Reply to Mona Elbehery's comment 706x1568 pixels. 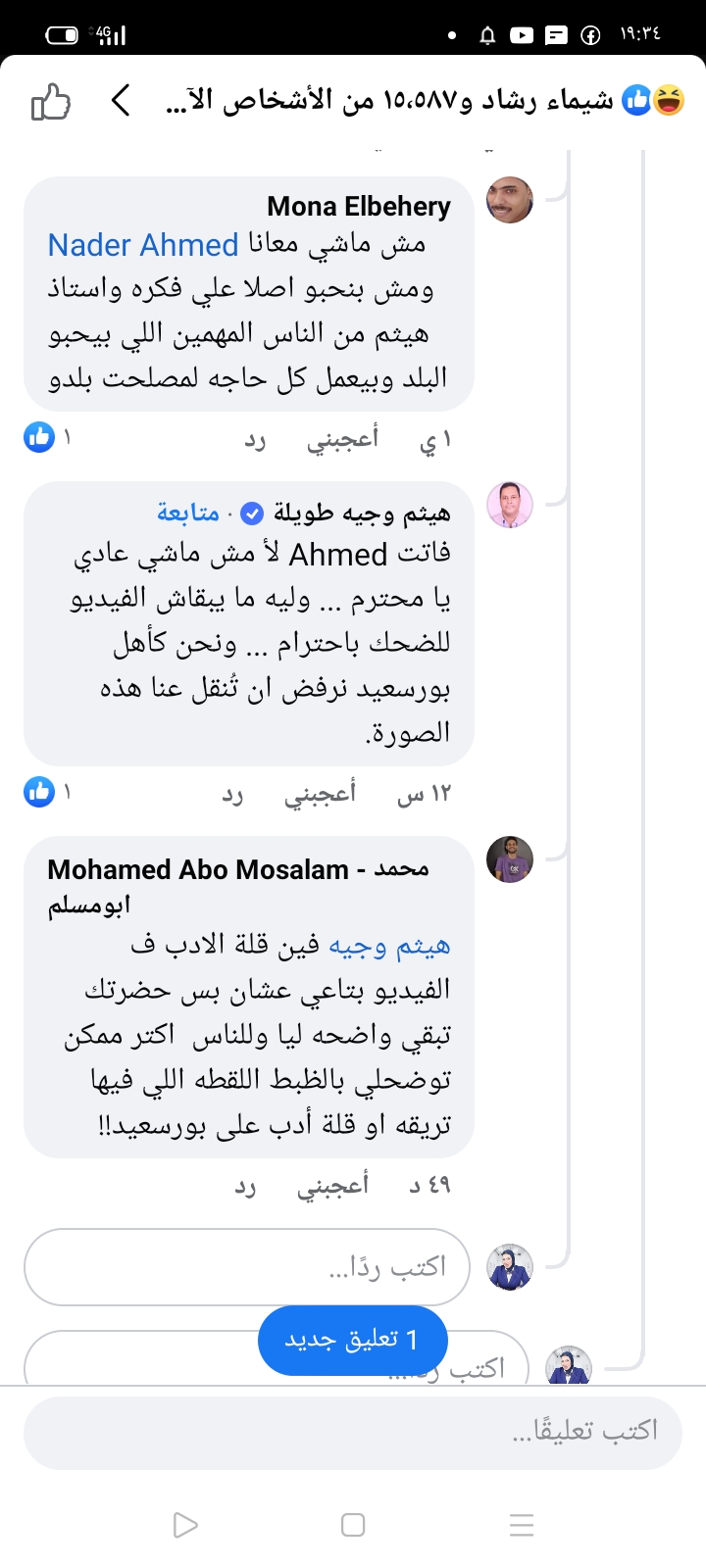[x=255, y=440]
